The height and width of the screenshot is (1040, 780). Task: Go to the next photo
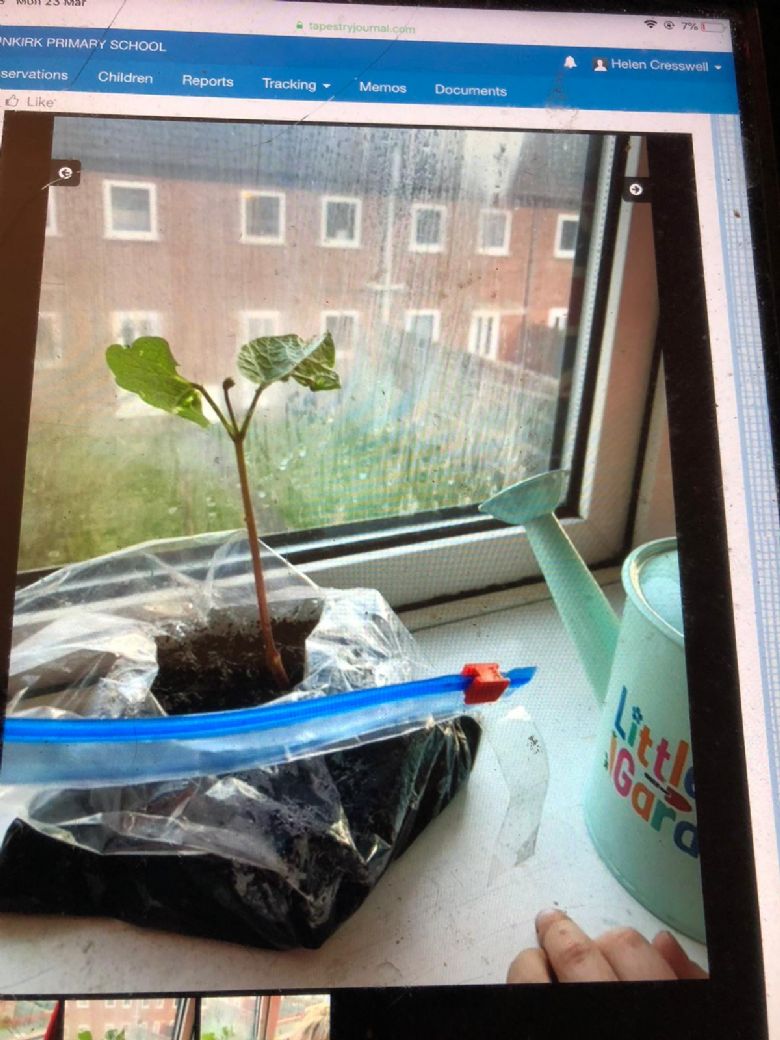point(636,188)
